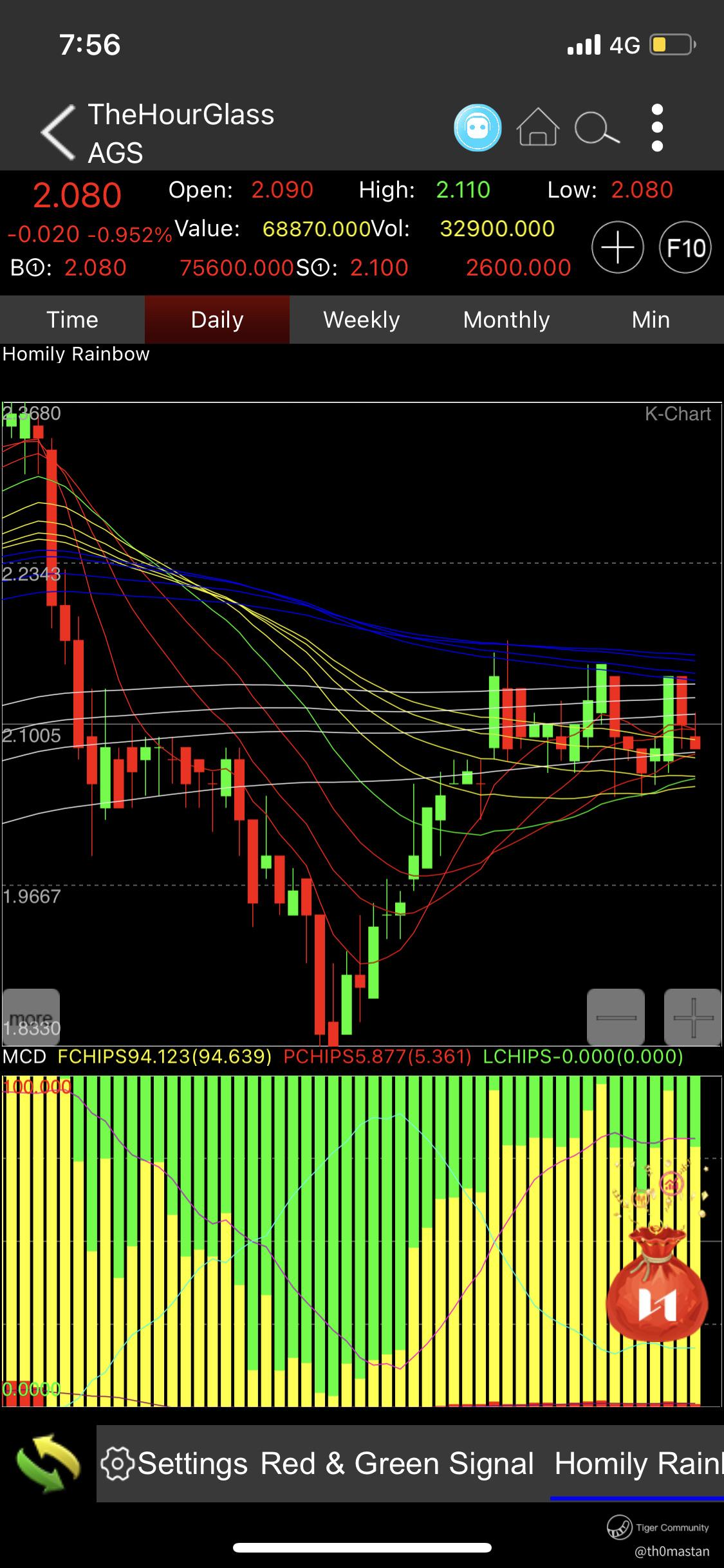Select Homily Rainbow indicator
The width and height of the screenshot is (724, 1568).
637,1463
